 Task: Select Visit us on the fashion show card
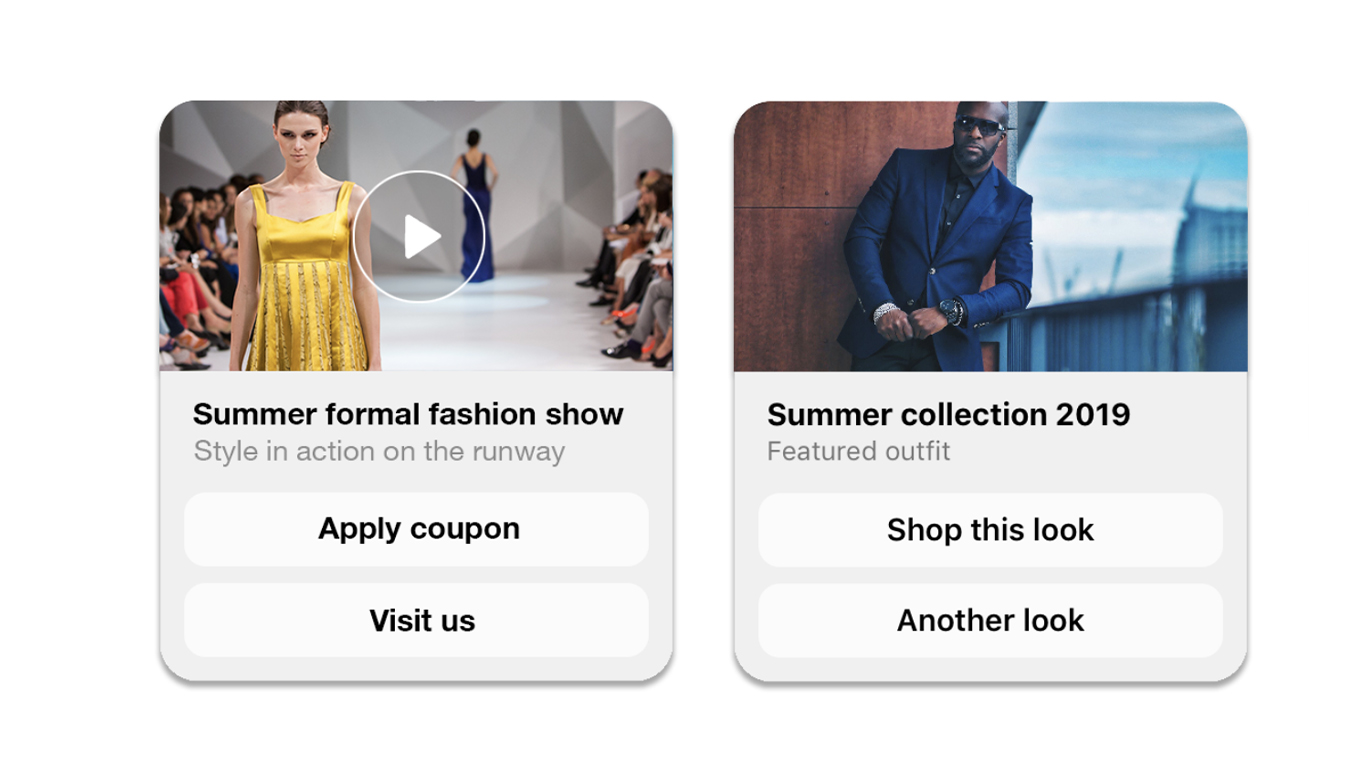(417, 620)
